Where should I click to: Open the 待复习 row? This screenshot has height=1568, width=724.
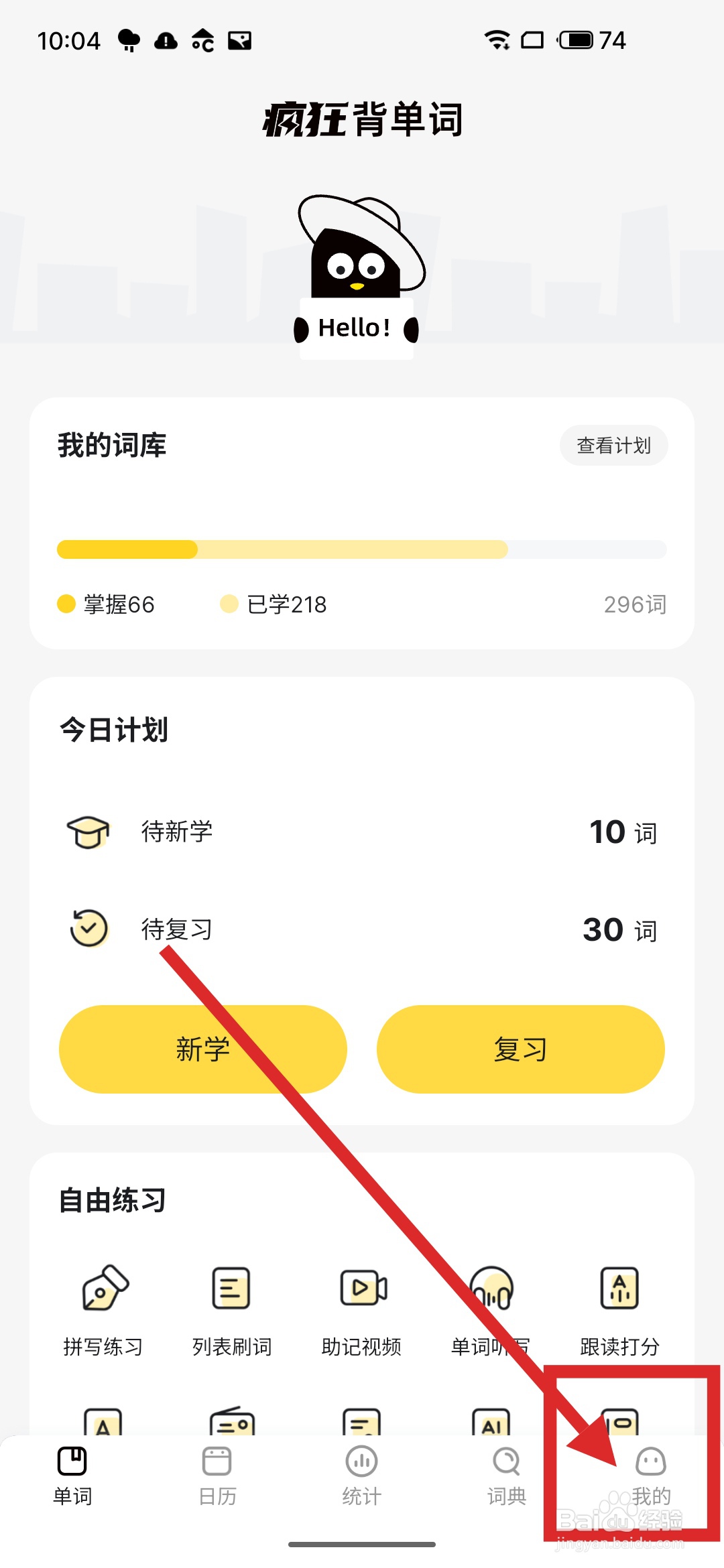(362, 929)
